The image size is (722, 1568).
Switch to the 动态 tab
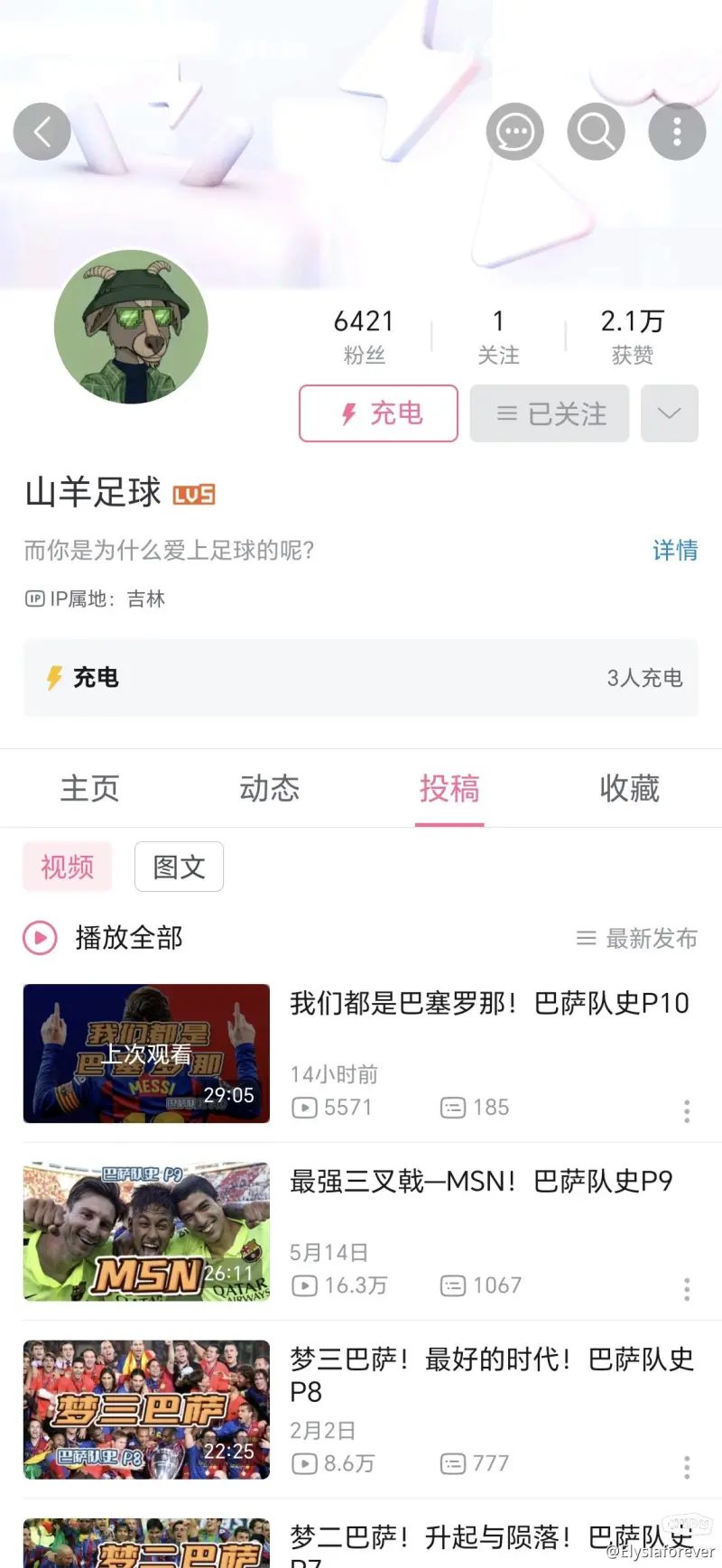(270, 788)
